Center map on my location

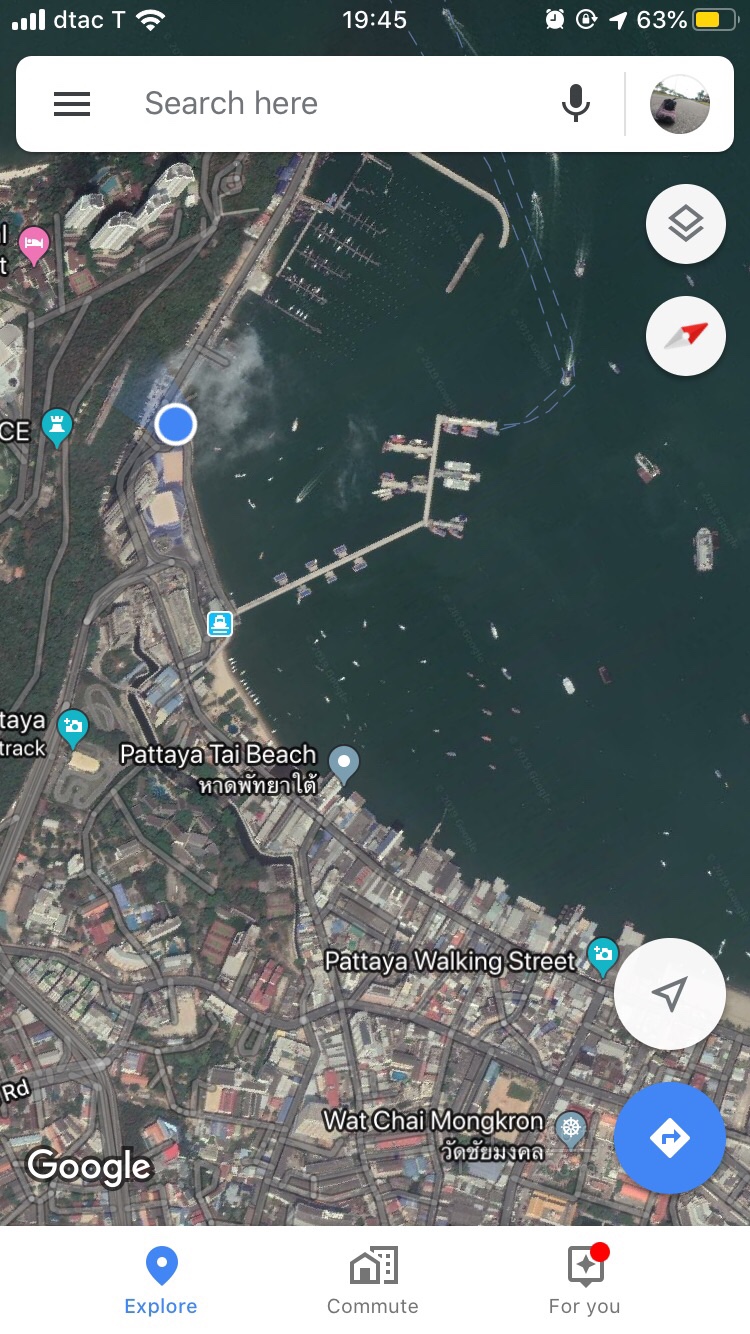point(669,993)
